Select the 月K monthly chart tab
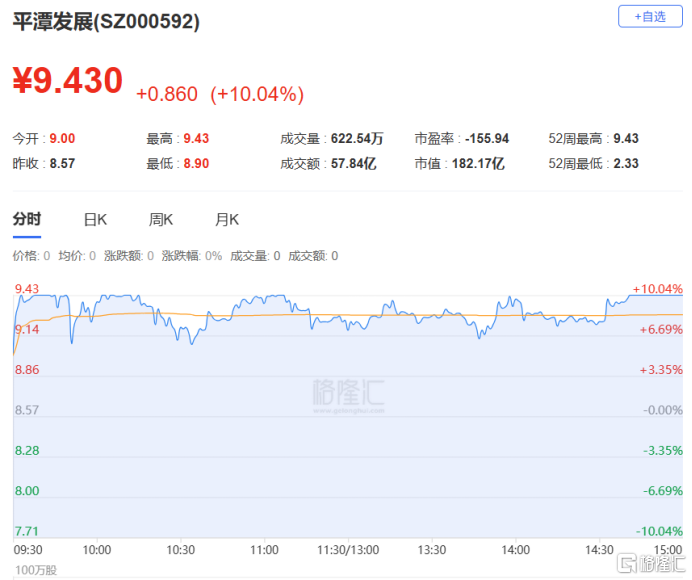Image resolution: width=692 pixels, height=580 pixels. tap(227, 219)
